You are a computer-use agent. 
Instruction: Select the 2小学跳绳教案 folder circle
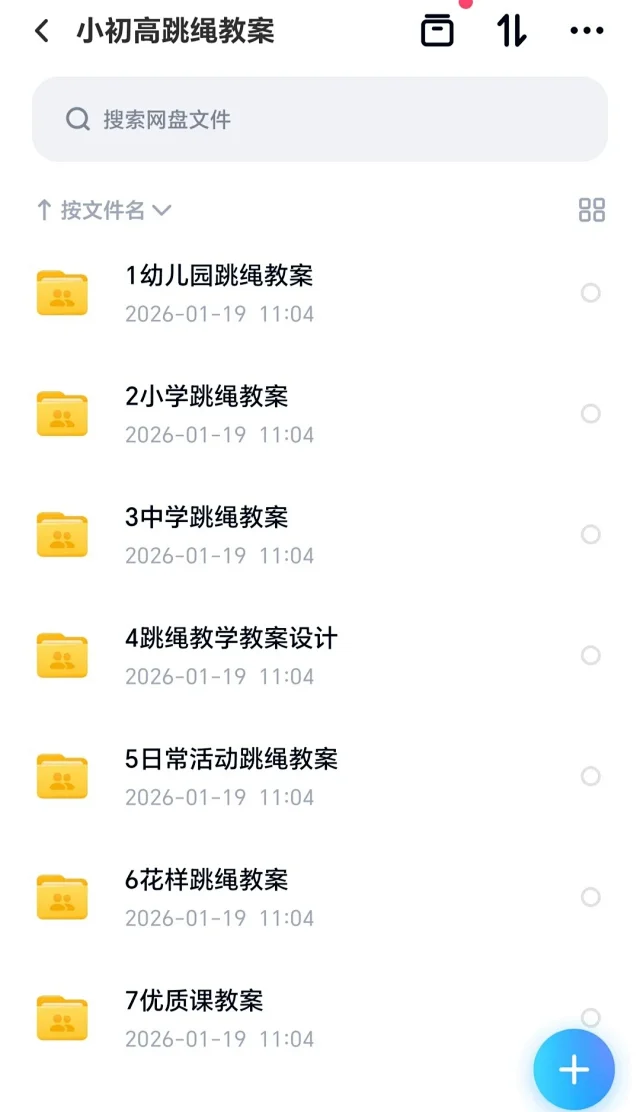tap(591, 414)
